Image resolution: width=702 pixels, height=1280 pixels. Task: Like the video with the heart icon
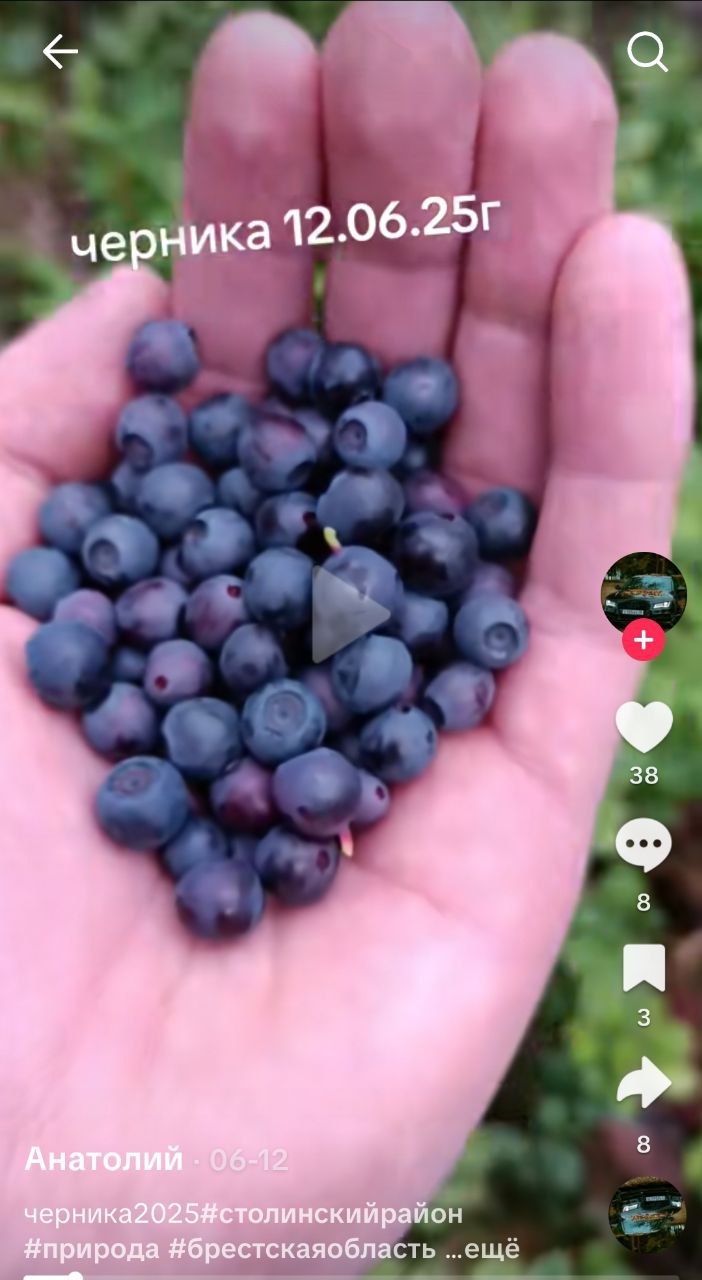click(643, 727)
